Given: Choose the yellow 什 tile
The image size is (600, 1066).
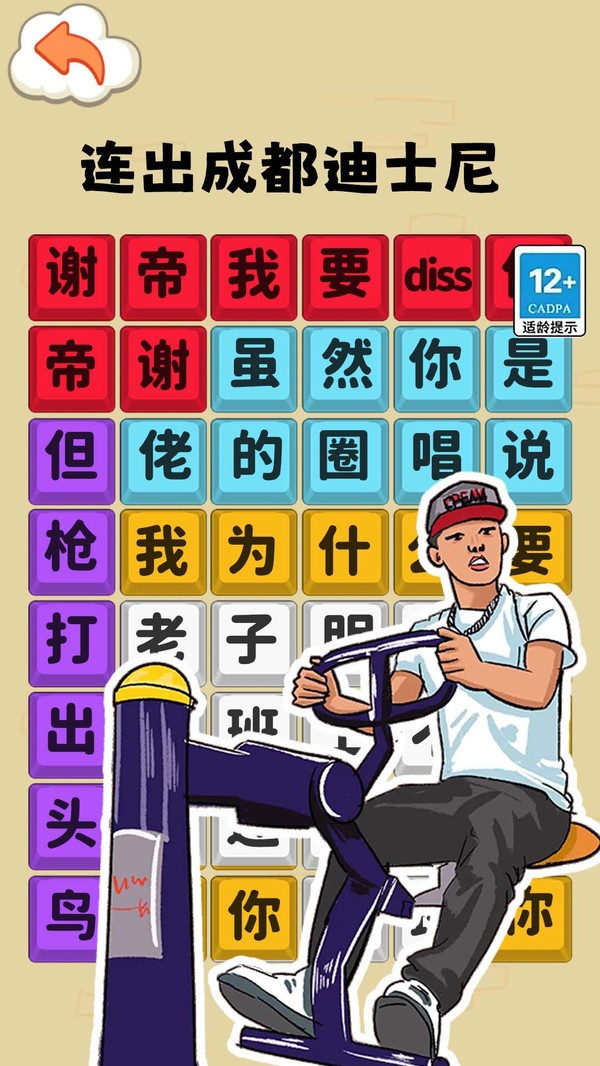Looking at the screenshot, I should click(345, 551).
